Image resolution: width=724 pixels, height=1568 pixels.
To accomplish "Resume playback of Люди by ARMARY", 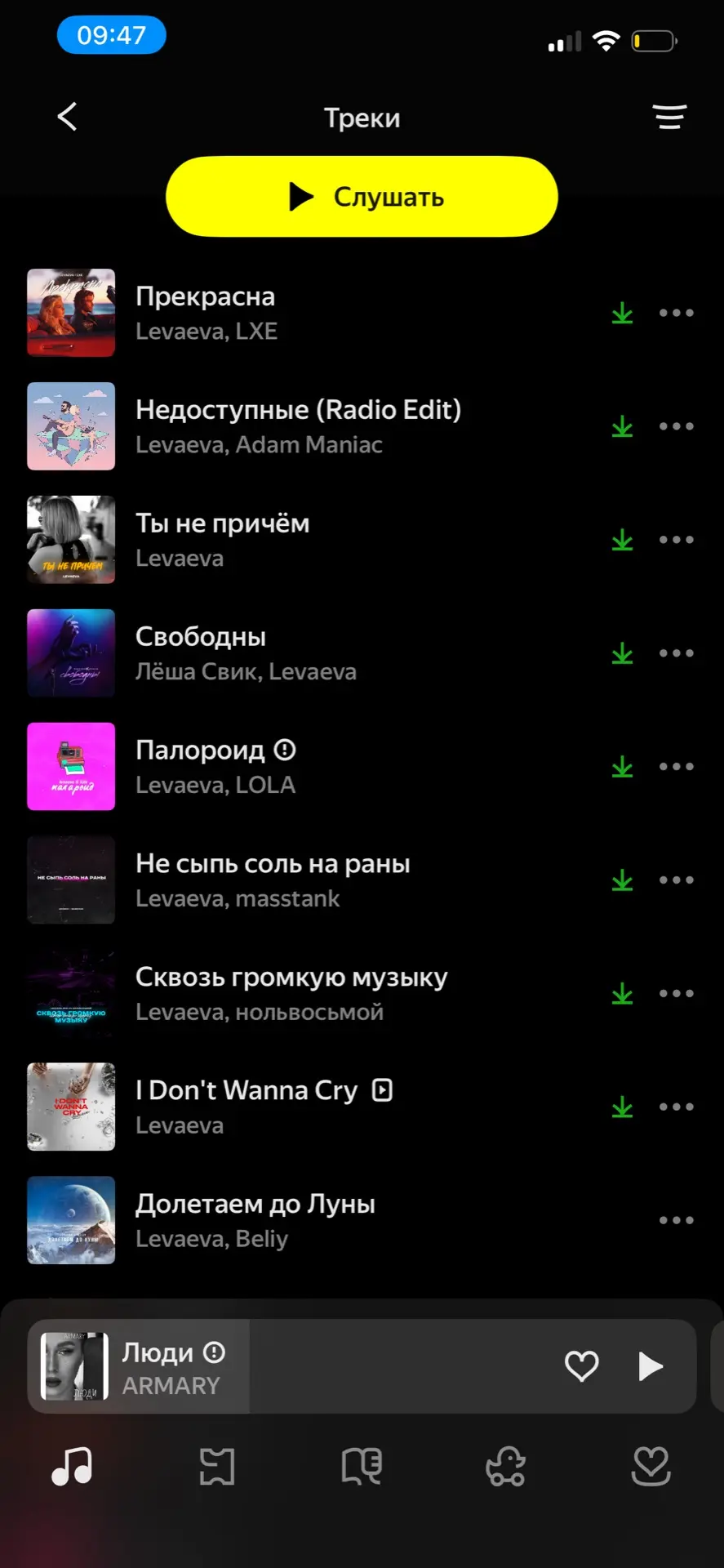I will click(x=650, y=1366).
